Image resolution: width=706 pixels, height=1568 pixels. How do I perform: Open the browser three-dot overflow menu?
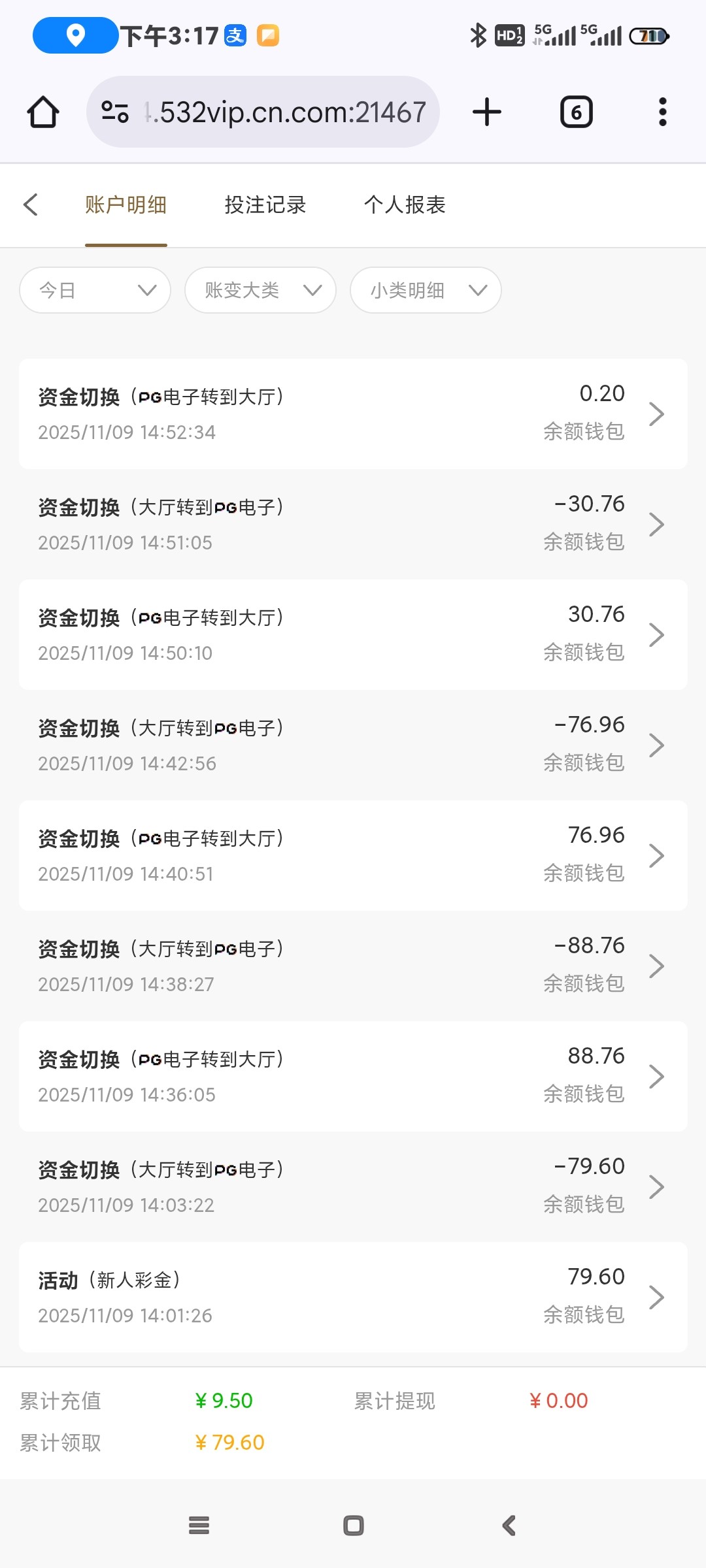[662, 112]
